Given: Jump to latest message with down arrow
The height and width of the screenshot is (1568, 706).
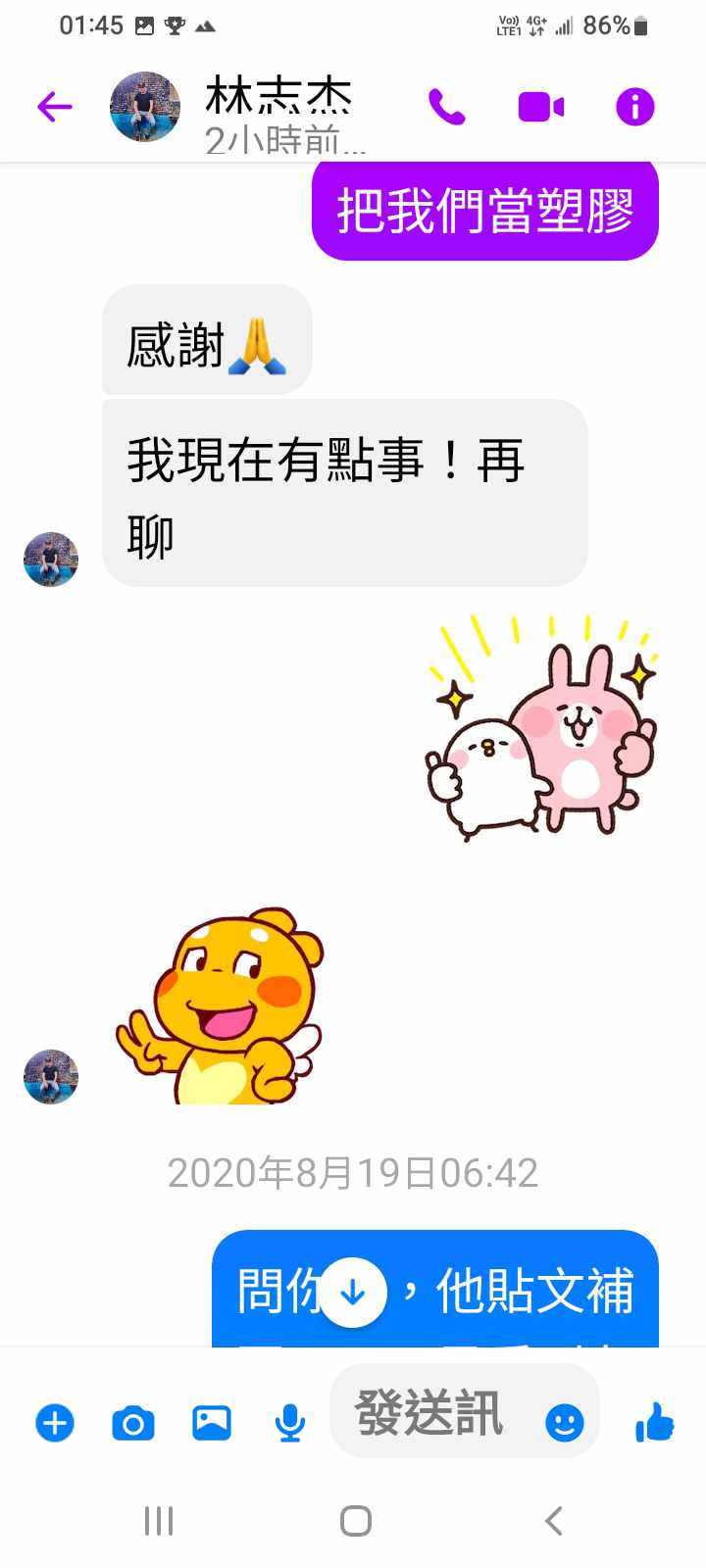Looking at the screenshot, I should click(353, 1293).
